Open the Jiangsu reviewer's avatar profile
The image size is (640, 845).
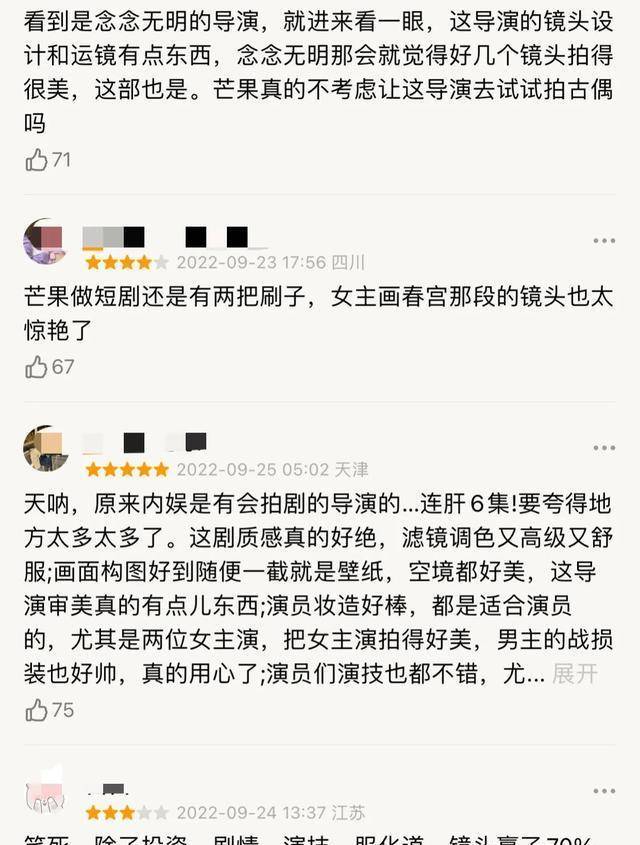click(x=45, y=792)
